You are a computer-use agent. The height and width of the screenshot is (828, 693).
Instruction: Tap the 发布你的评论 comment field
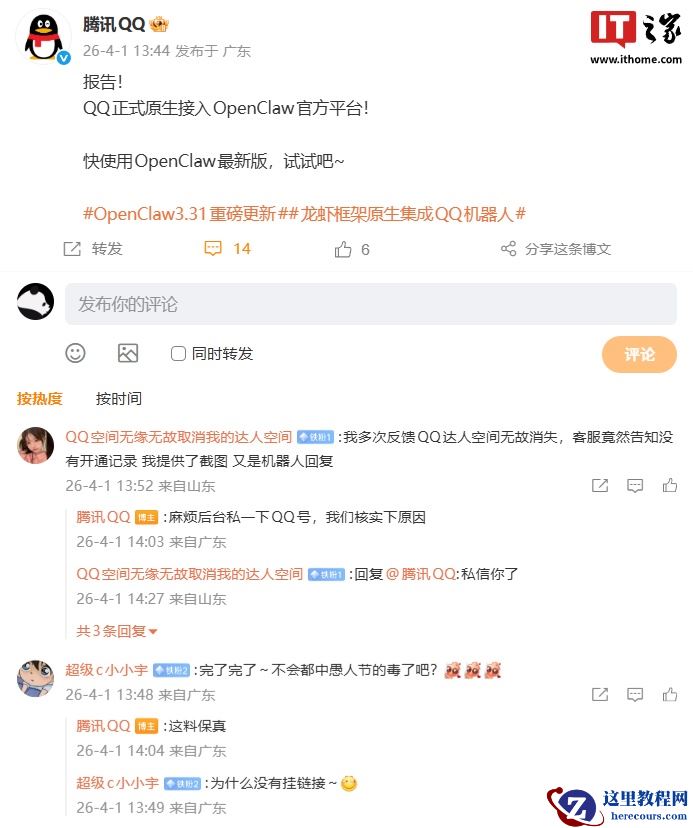click(x=370, y=304)
